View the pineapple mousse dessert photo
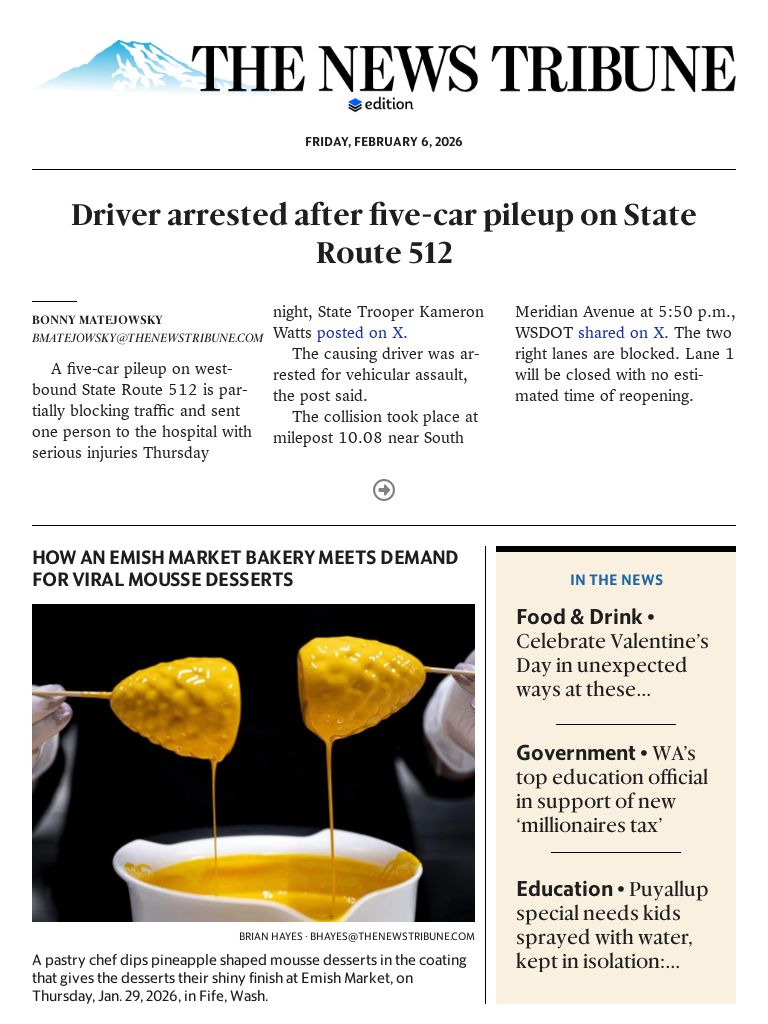 253,762
